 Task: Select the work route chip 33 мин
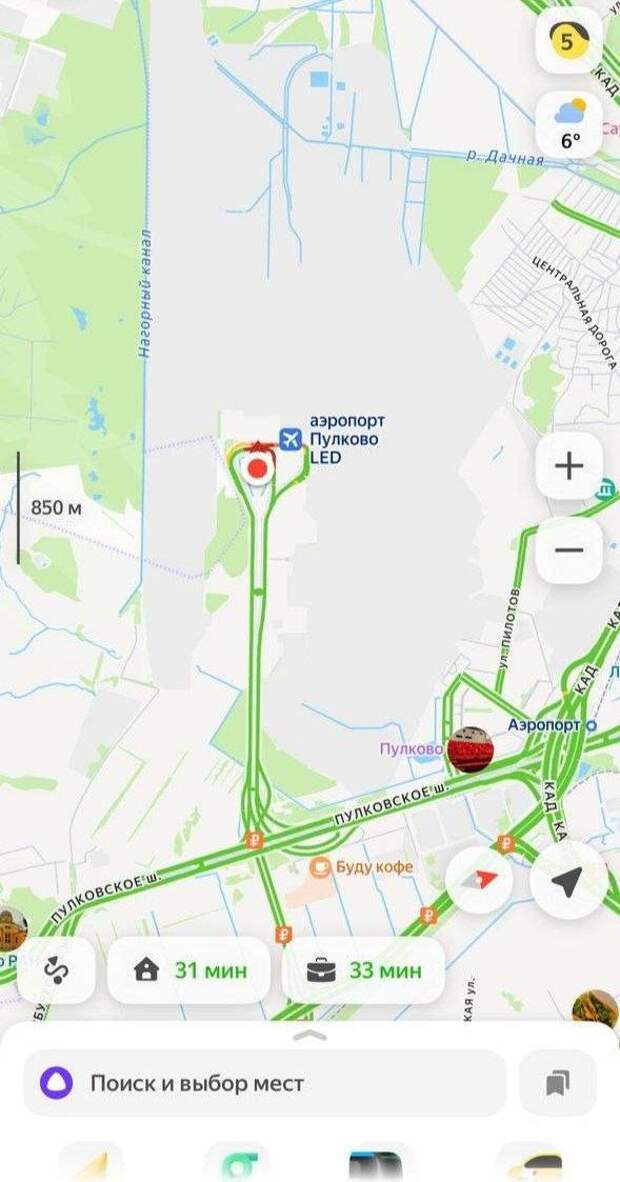[x=364, y=970]
